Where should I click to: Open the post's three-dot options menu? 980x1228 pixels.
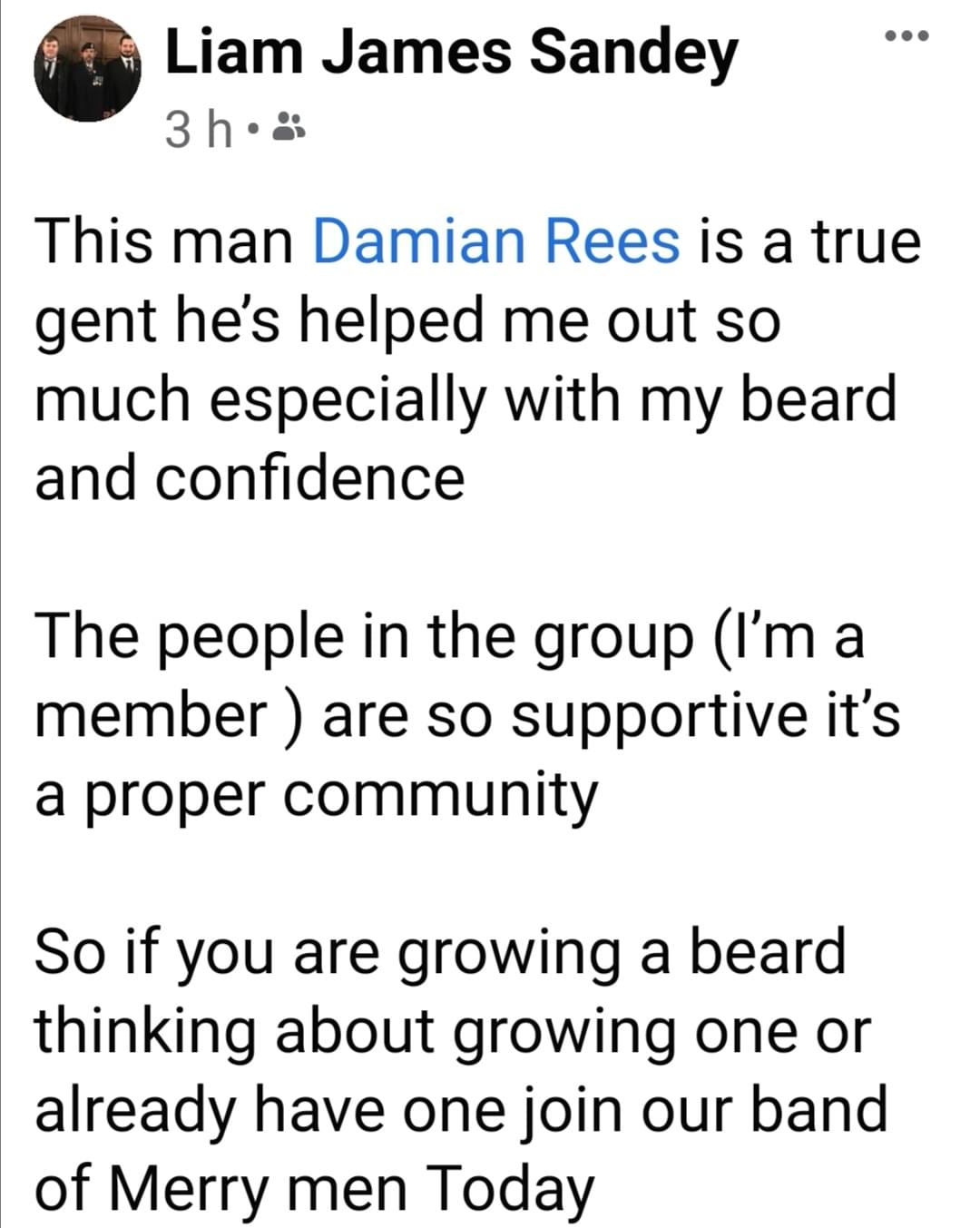(906, 37)
